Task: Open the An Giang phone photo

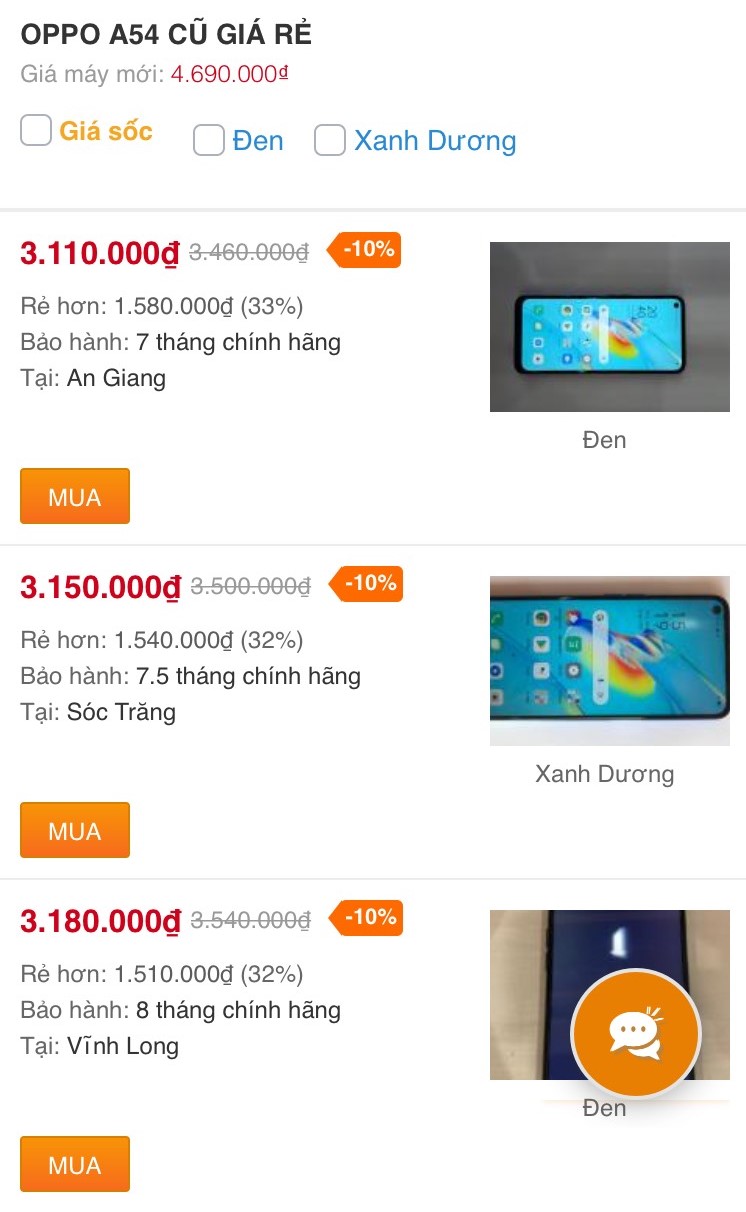Action: point(609,326)
